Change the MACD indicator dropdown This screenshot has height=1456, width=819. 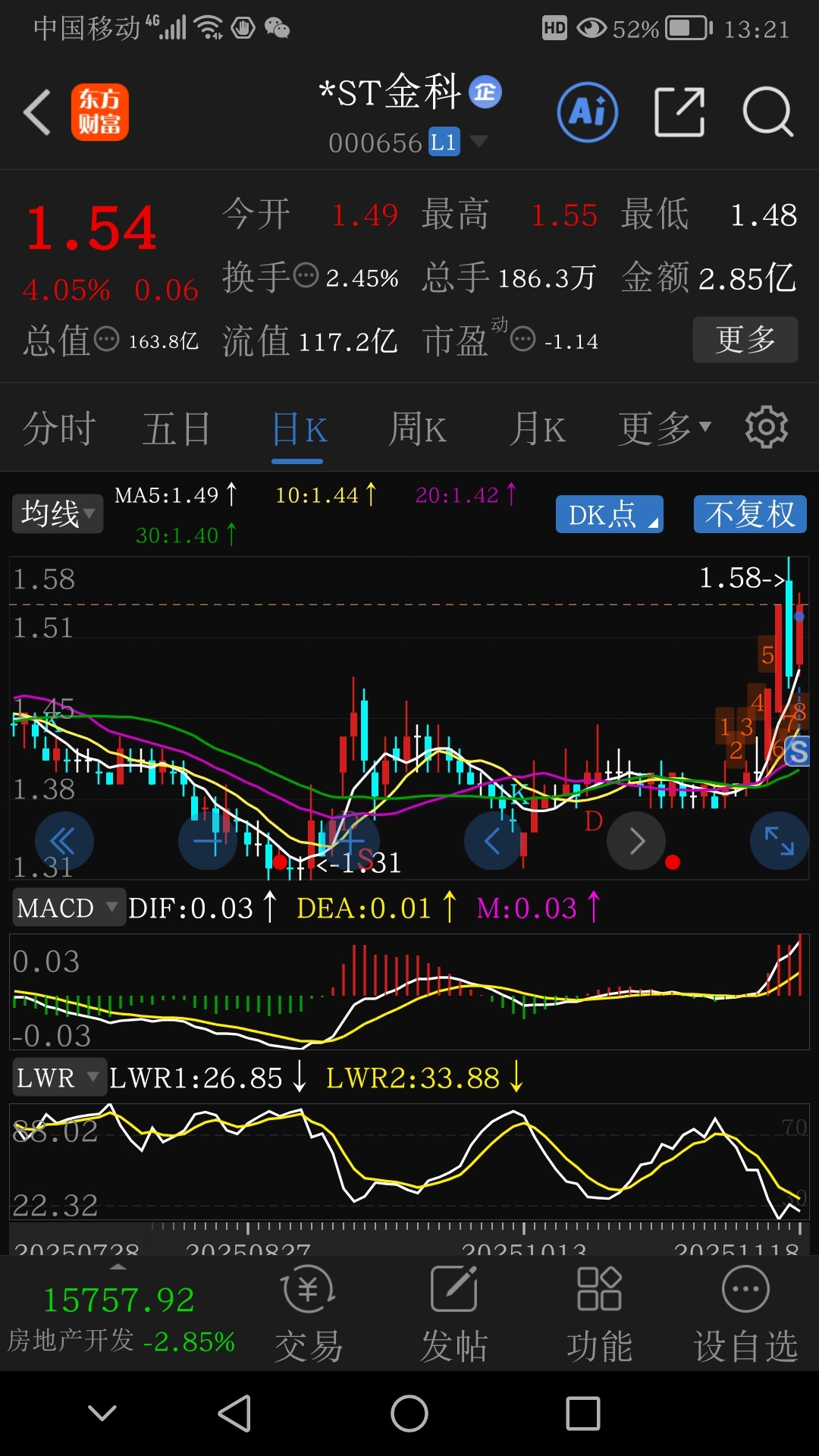tap(67, 908)
